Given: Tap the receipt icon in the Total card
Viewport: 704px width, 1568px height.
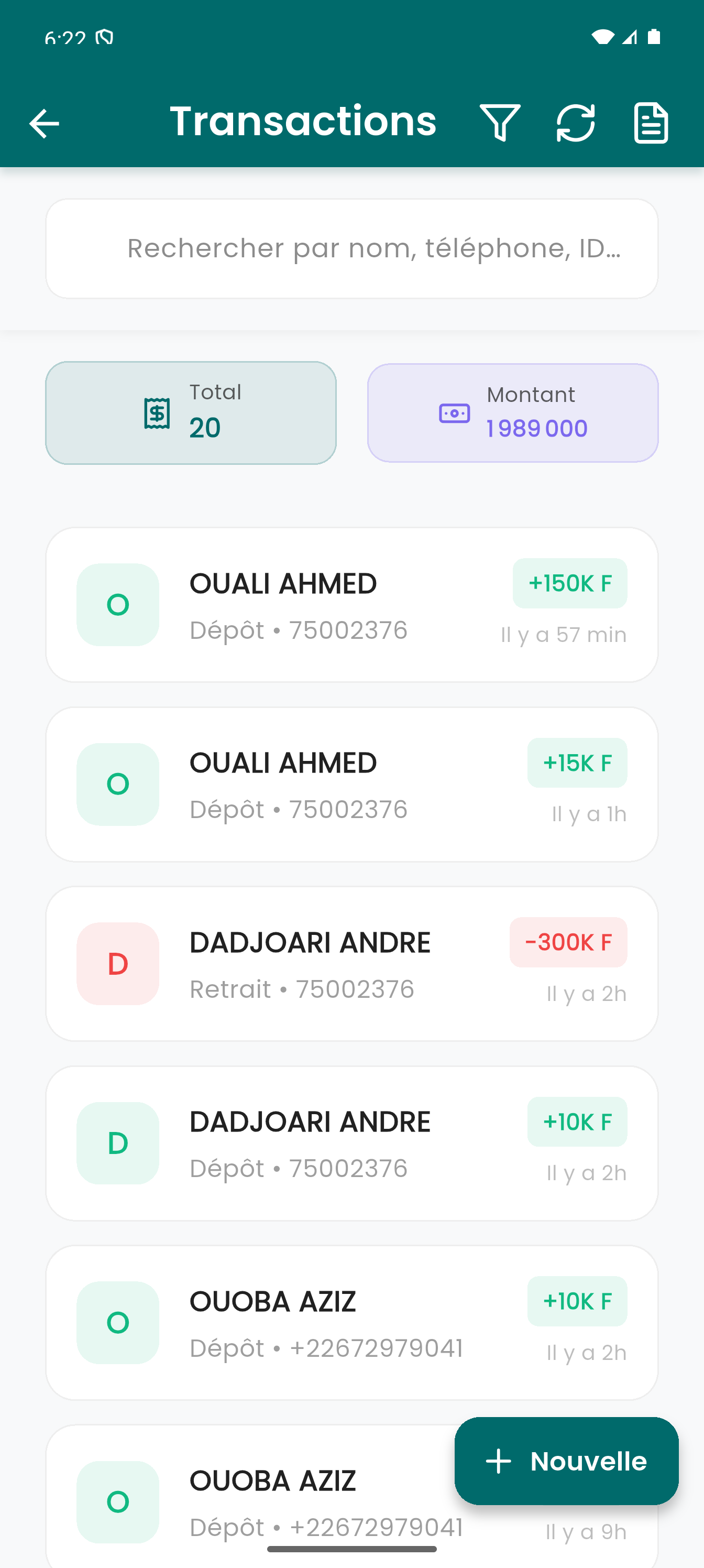Looking at the screenshot, I should click(x=157, y=412).
